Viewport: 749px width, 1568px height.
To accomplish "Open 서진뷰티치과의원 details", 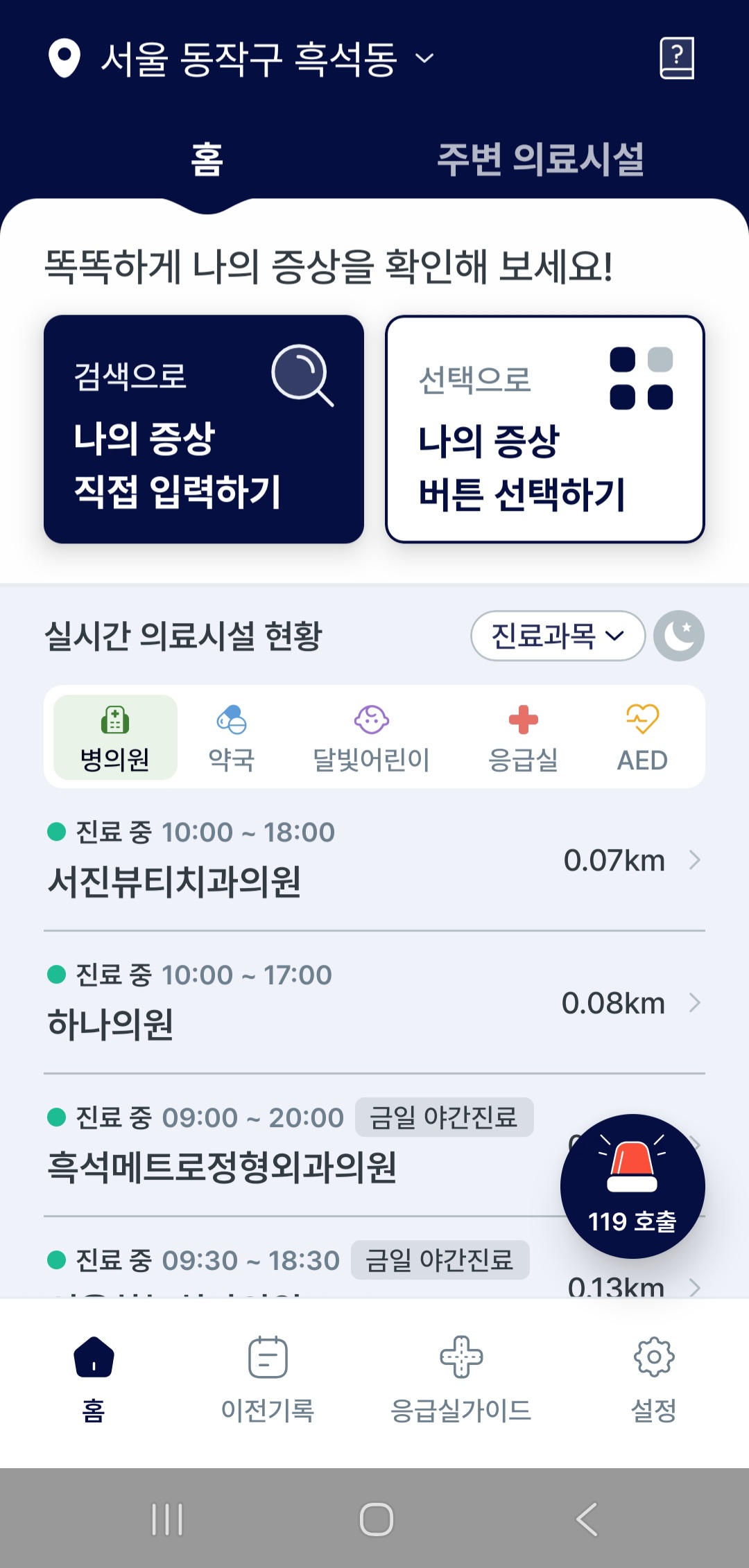I will pyautogui.click(x=374, y=861).
